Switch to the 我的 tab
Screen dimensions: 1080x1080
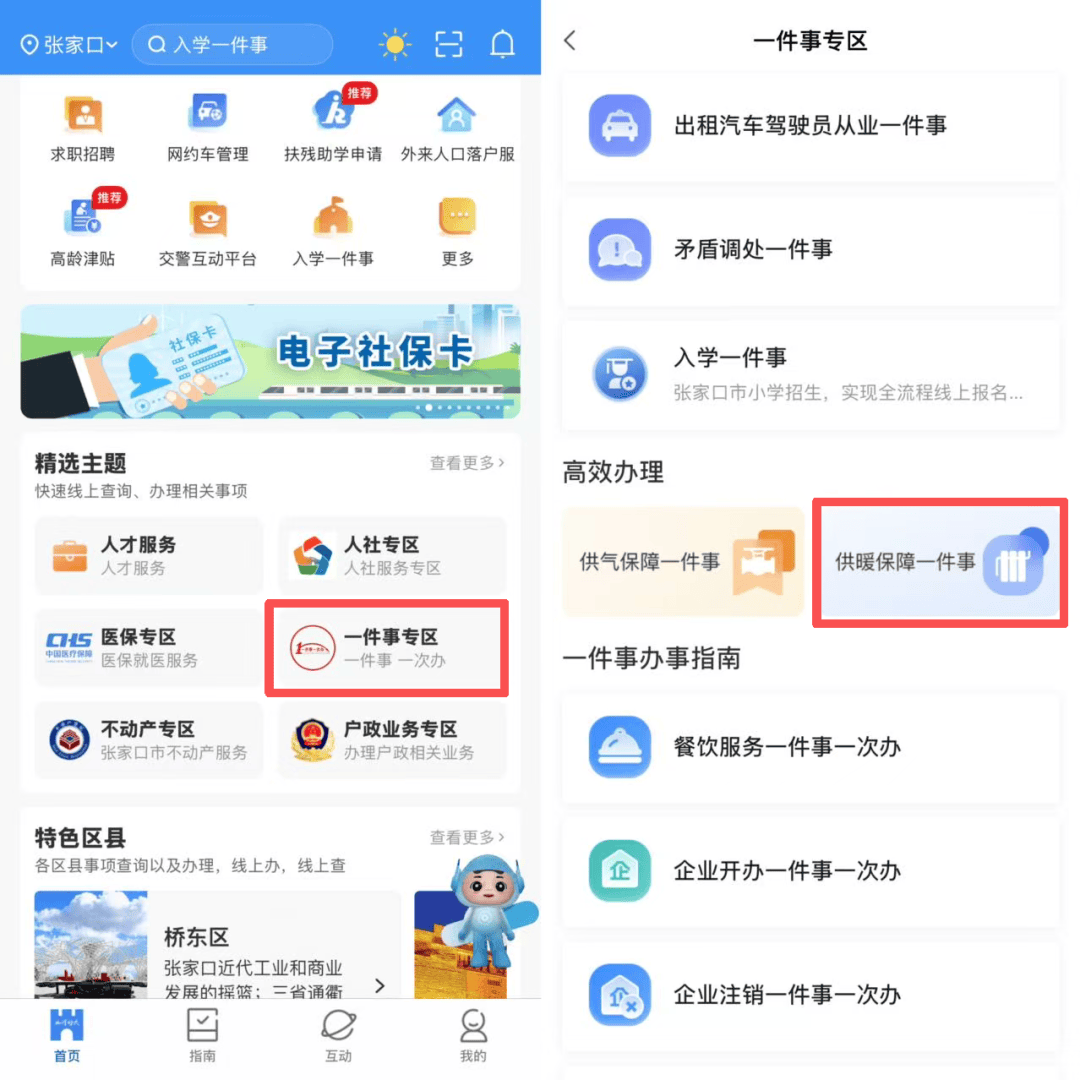473,1036
